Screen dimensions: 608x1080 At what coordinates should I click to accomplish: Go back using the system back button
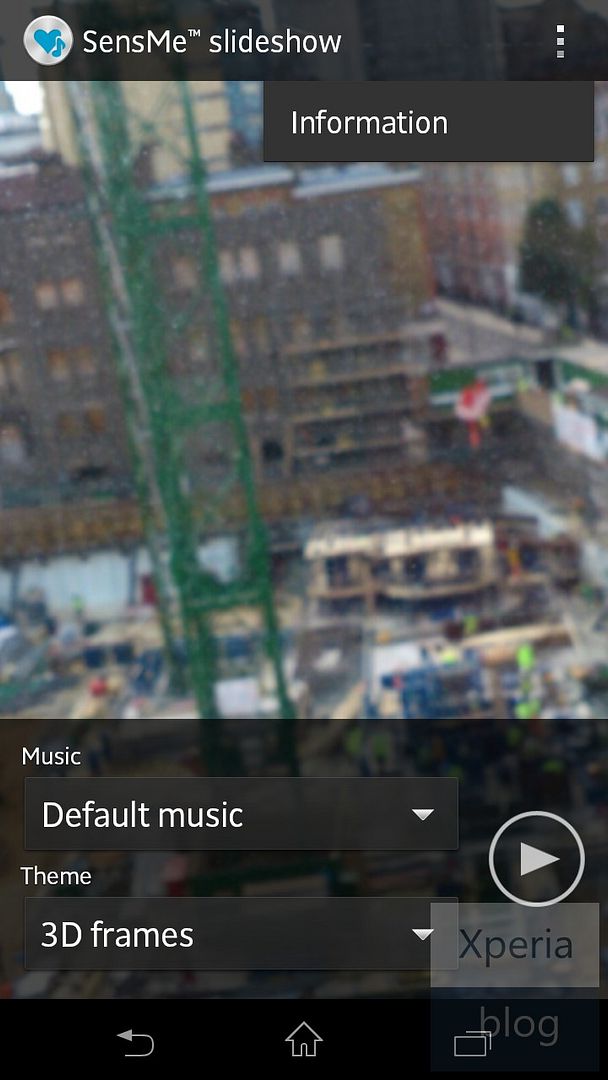[135, 1042]
